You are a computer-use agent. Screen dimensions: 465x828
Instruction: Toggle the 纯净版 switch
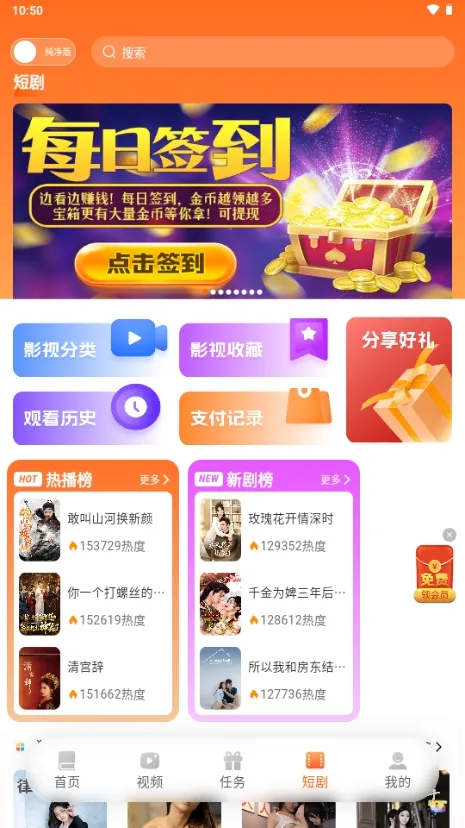coord(43,52)
